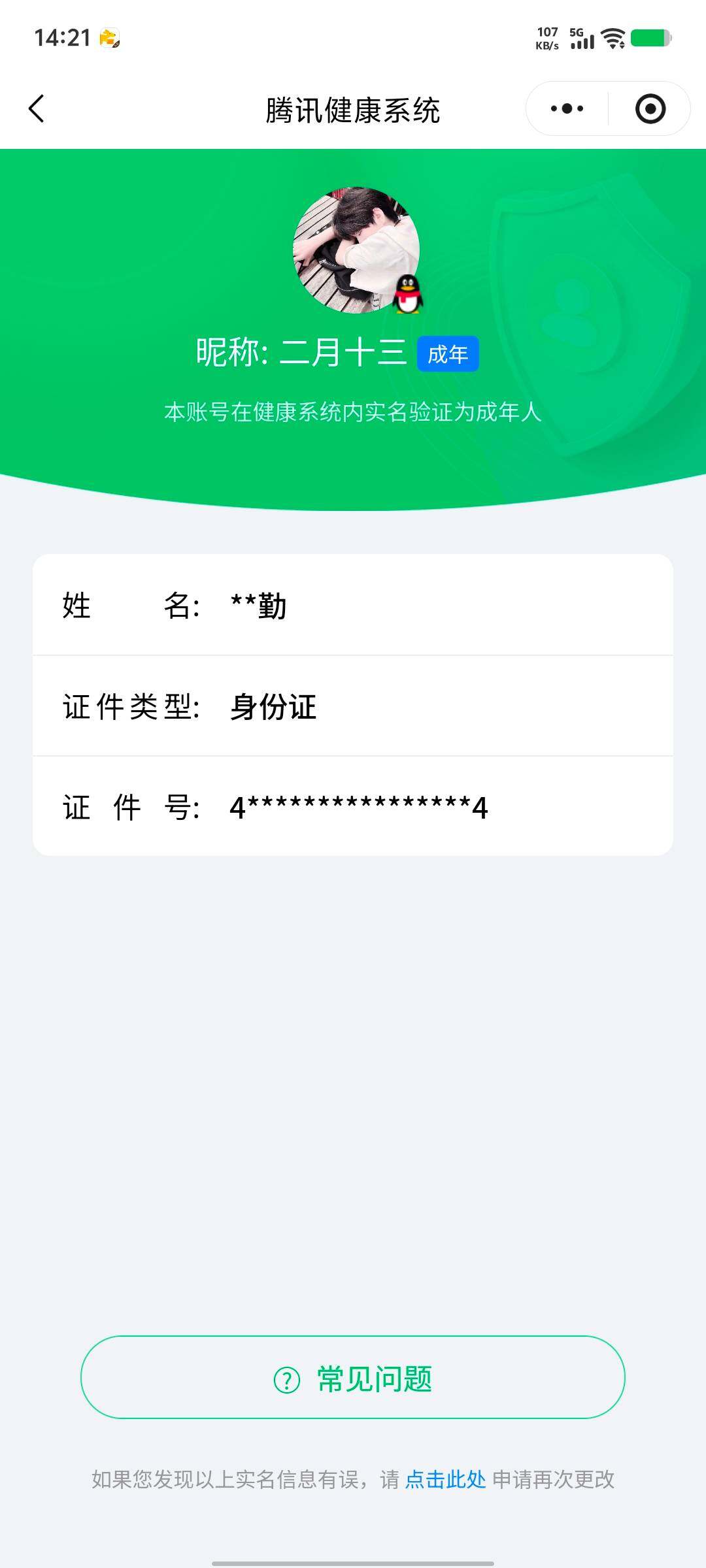Viewport: 706px width, 1568px height.
Task: Open the WeChat mini-program more options menu
Action: click(566, 108)
